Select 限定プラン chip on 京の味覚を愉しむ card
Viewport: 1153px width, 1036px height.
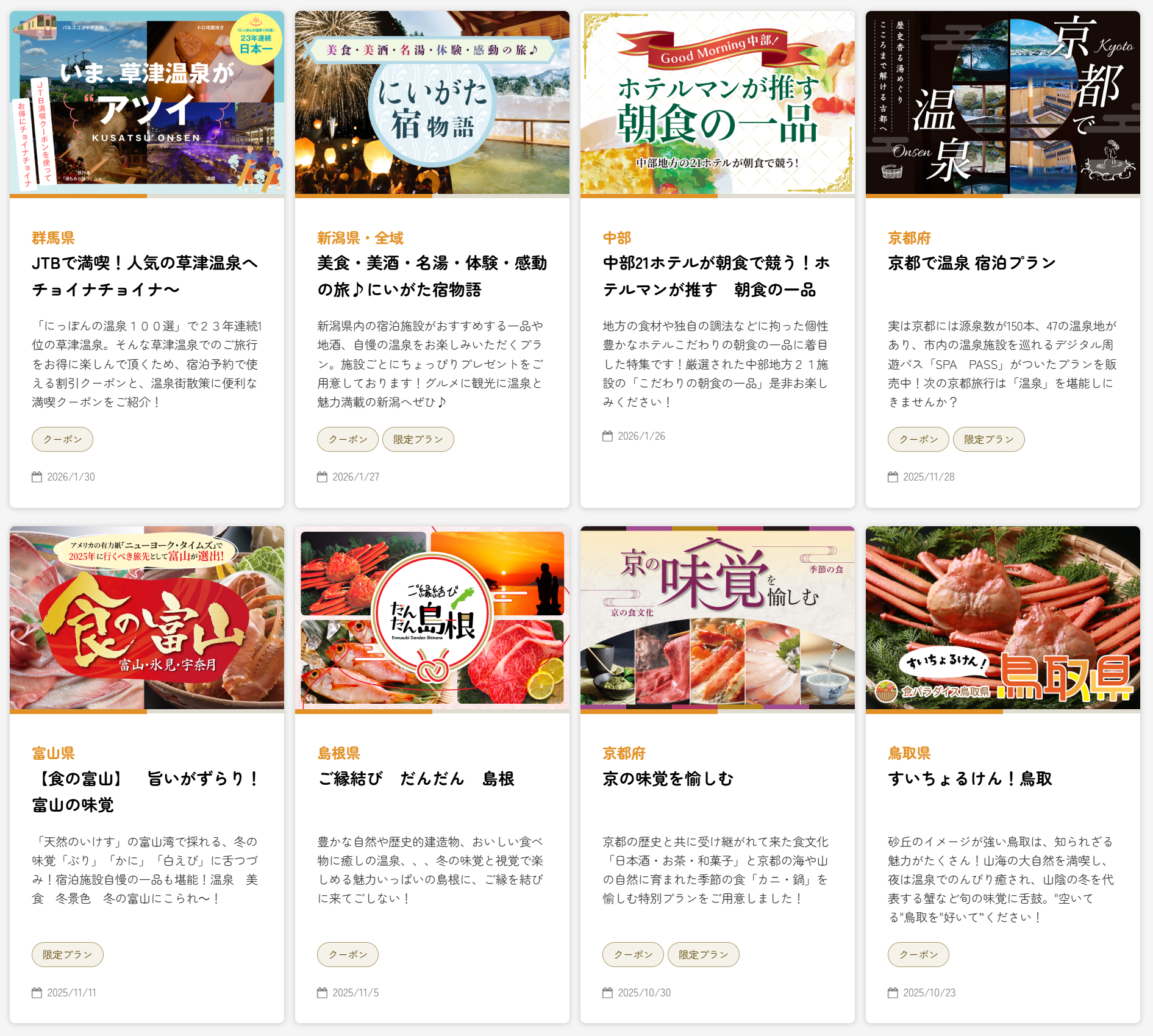click(x=703, y=955)
